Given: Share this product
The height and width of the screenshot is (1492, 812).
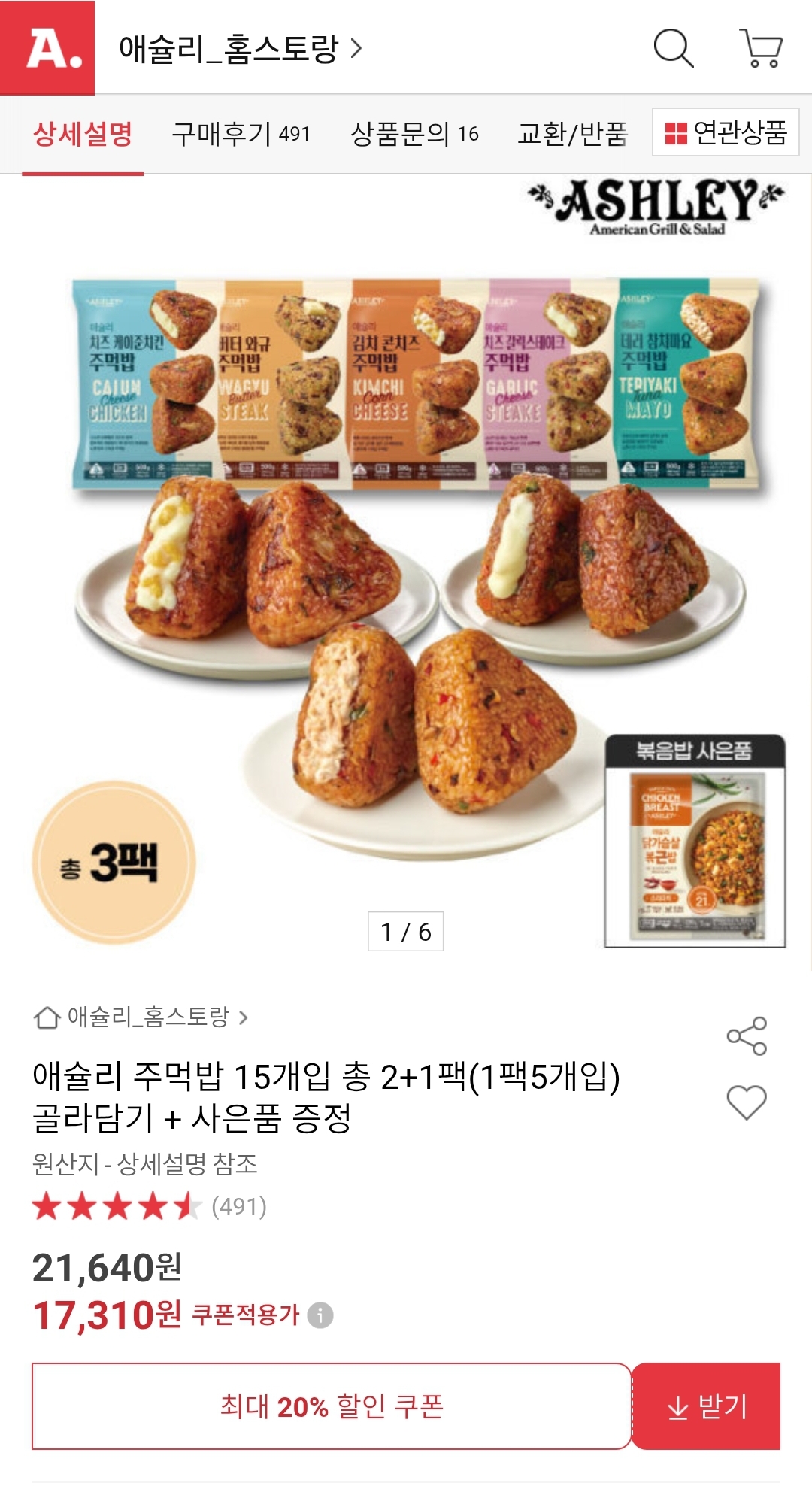Looking at the screenshot, I should pyautogui.click(x=747, y=1036).
